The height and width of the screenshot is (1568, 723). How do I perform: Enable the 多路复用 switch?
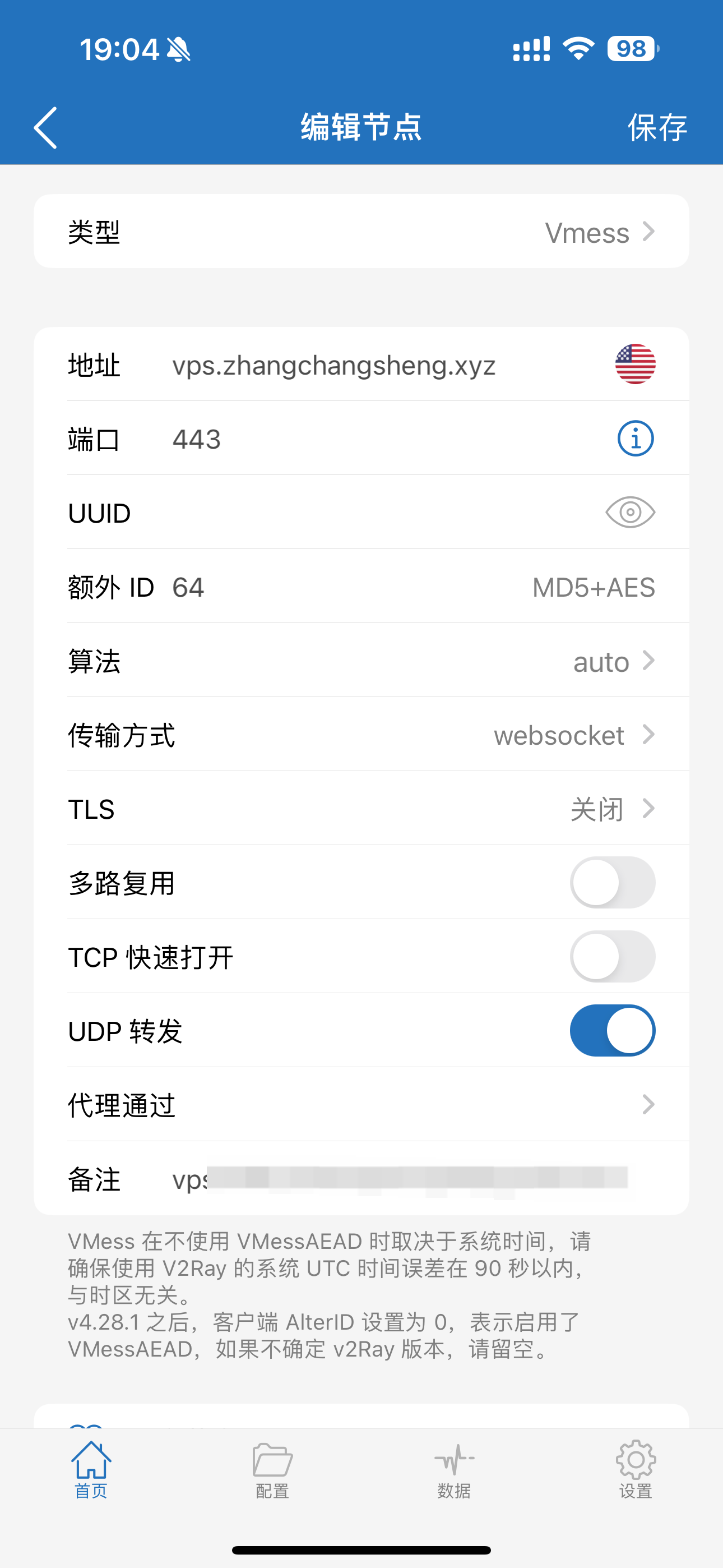point(612,883)
